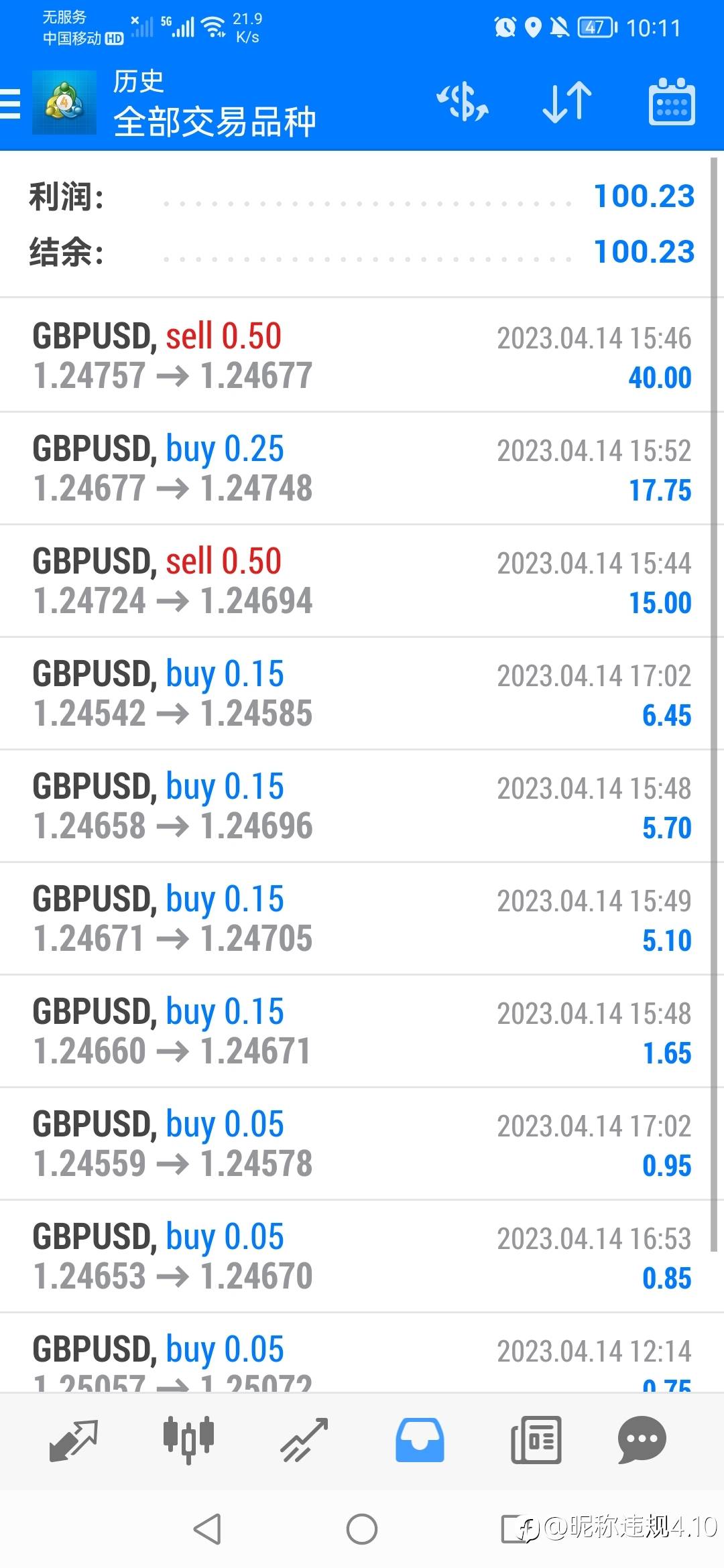Tap the system back button
The image size is (724, 1568).
click(x=207, y=1529)
